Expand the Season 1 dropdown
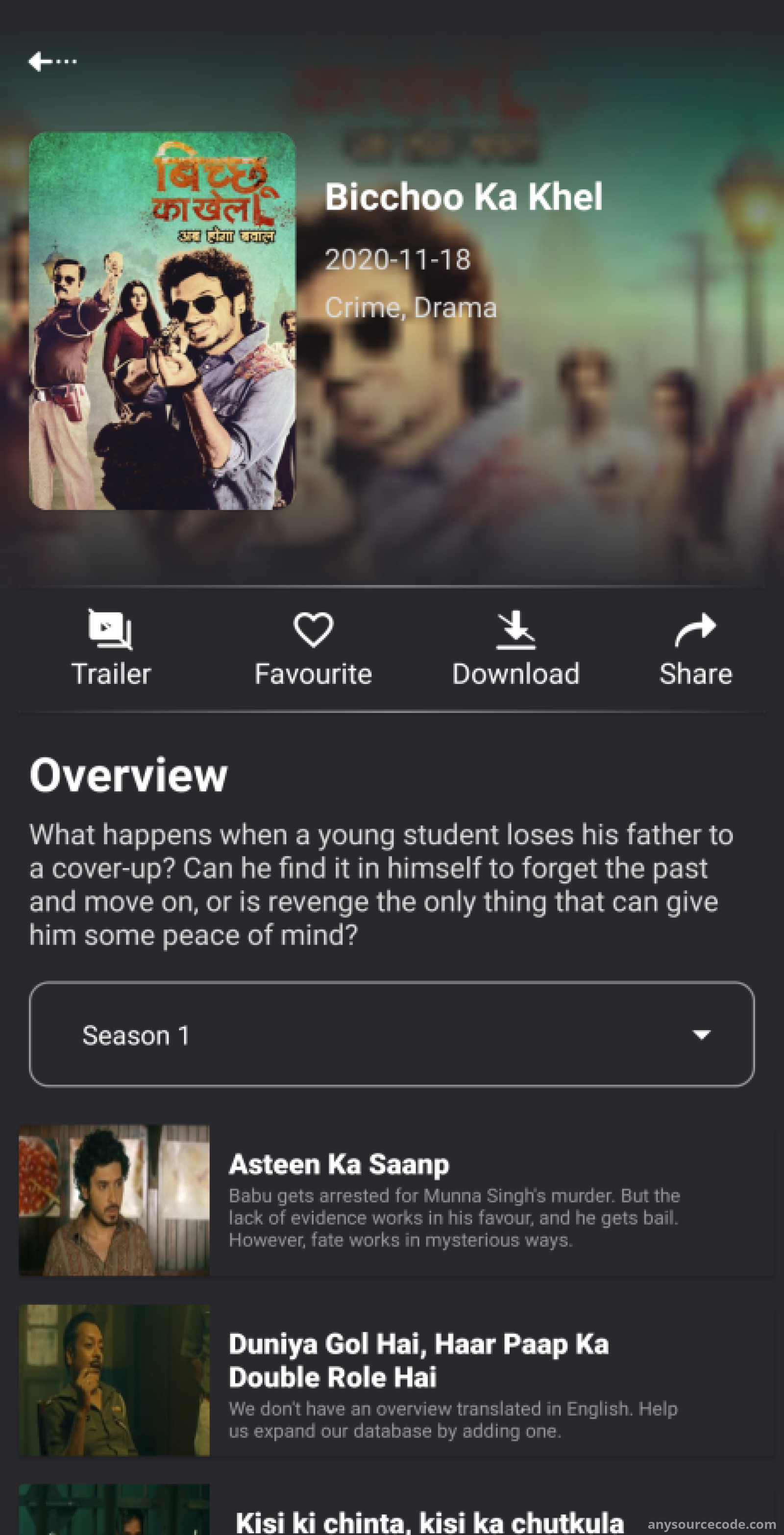The width and height of the screenshot is (784, 1535). pyautogui.click(x=392, y=1034)
